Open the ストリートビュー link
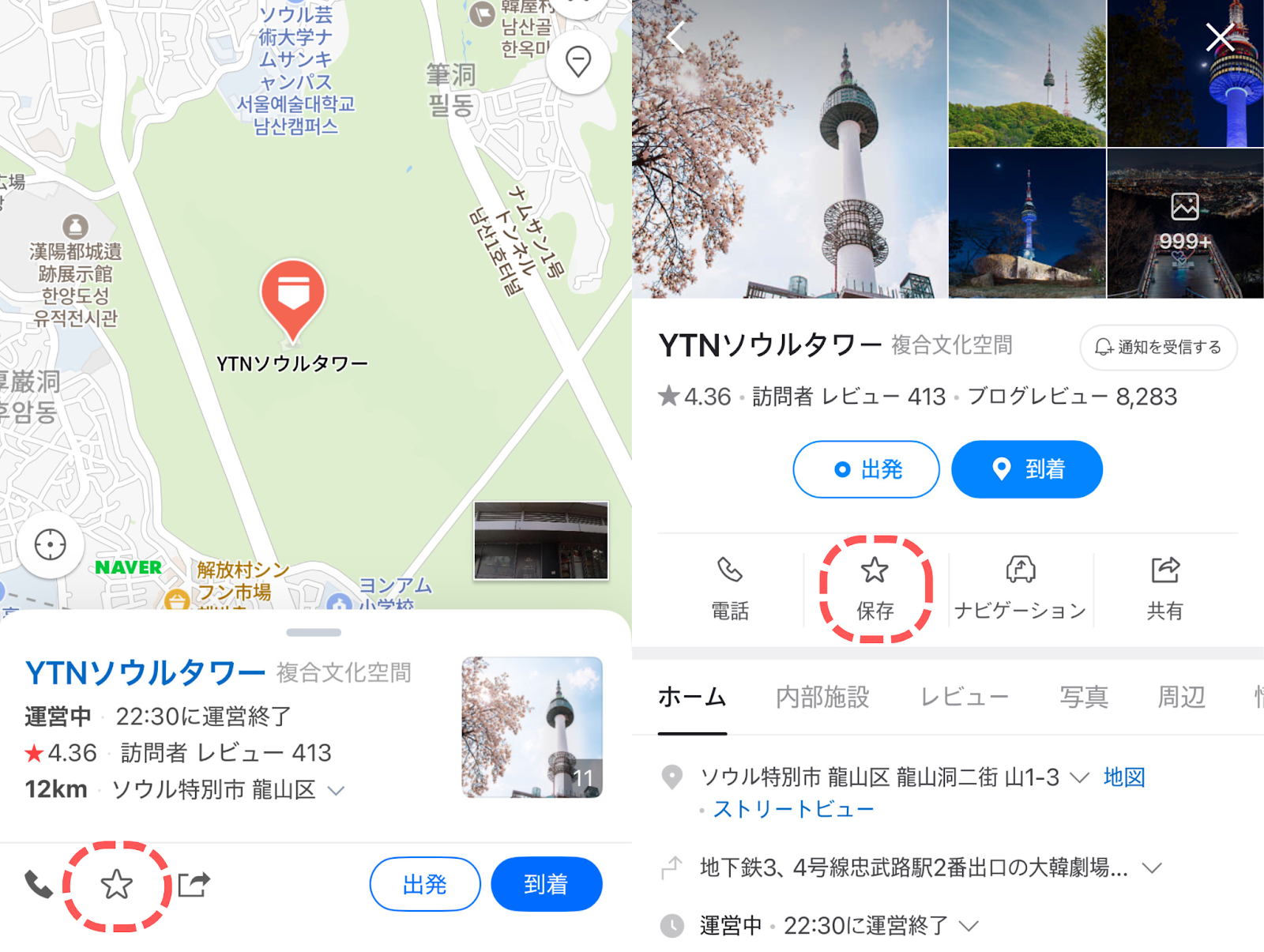The image size is (1264, 952). (793, 809)
